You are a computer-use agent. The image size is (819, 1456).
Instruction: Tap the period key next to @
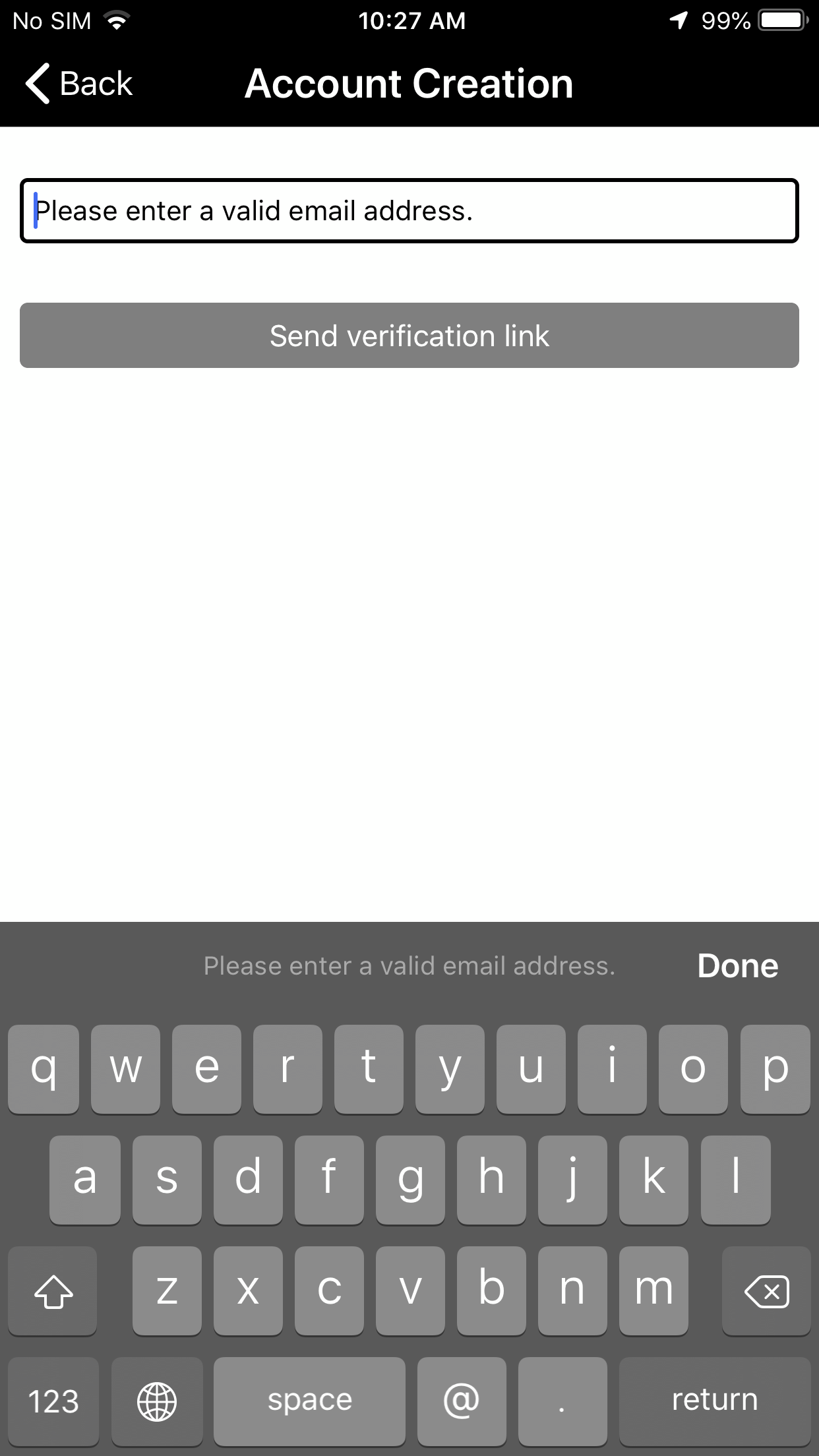562,1401
